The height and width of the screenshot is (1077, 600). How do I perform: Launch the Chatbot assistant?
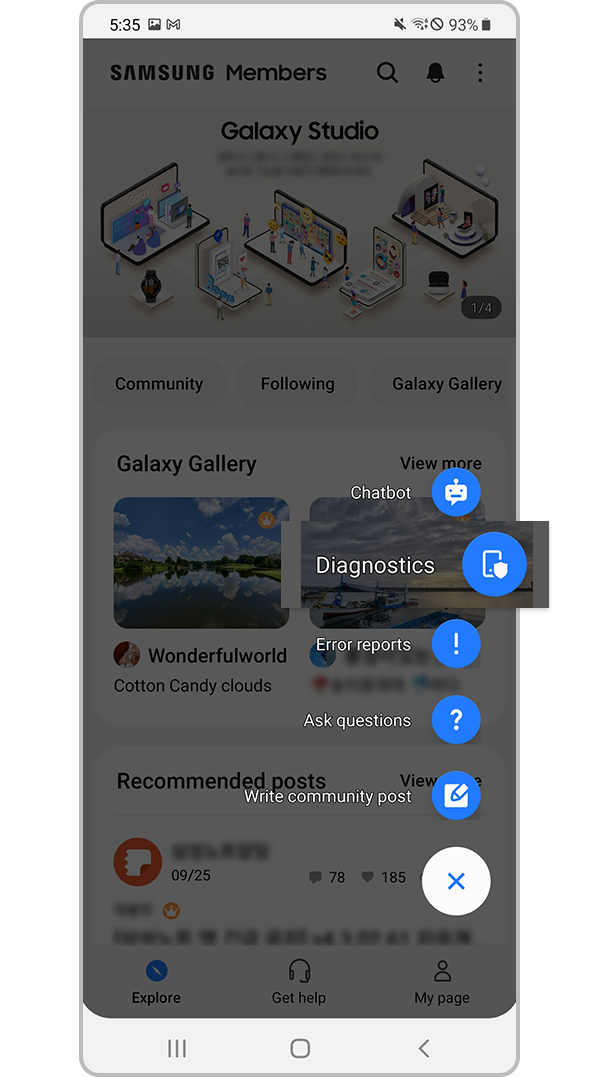[x=456, y=492]
